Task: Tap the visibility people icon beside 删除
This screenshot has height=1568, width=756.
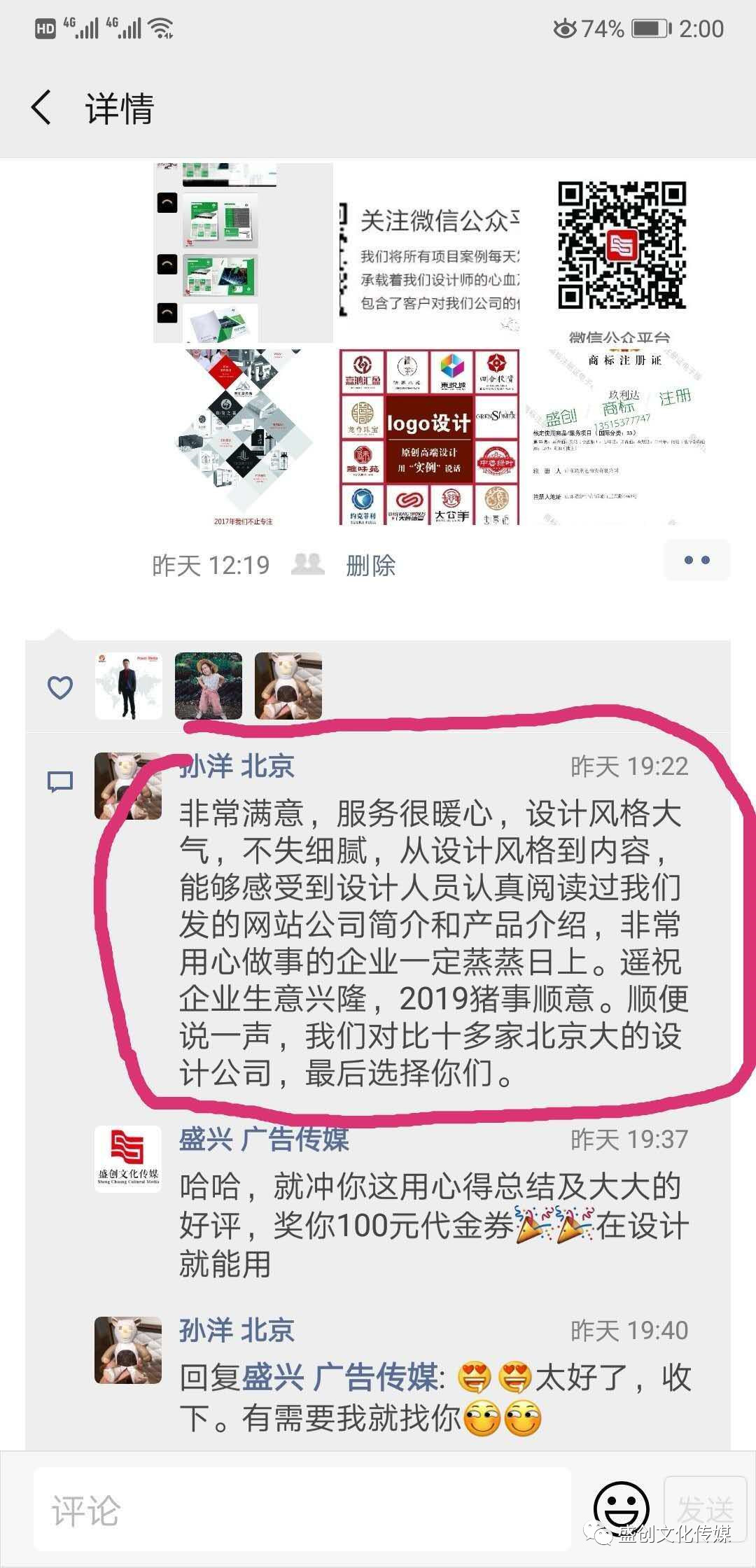Action: coord(307,564)
